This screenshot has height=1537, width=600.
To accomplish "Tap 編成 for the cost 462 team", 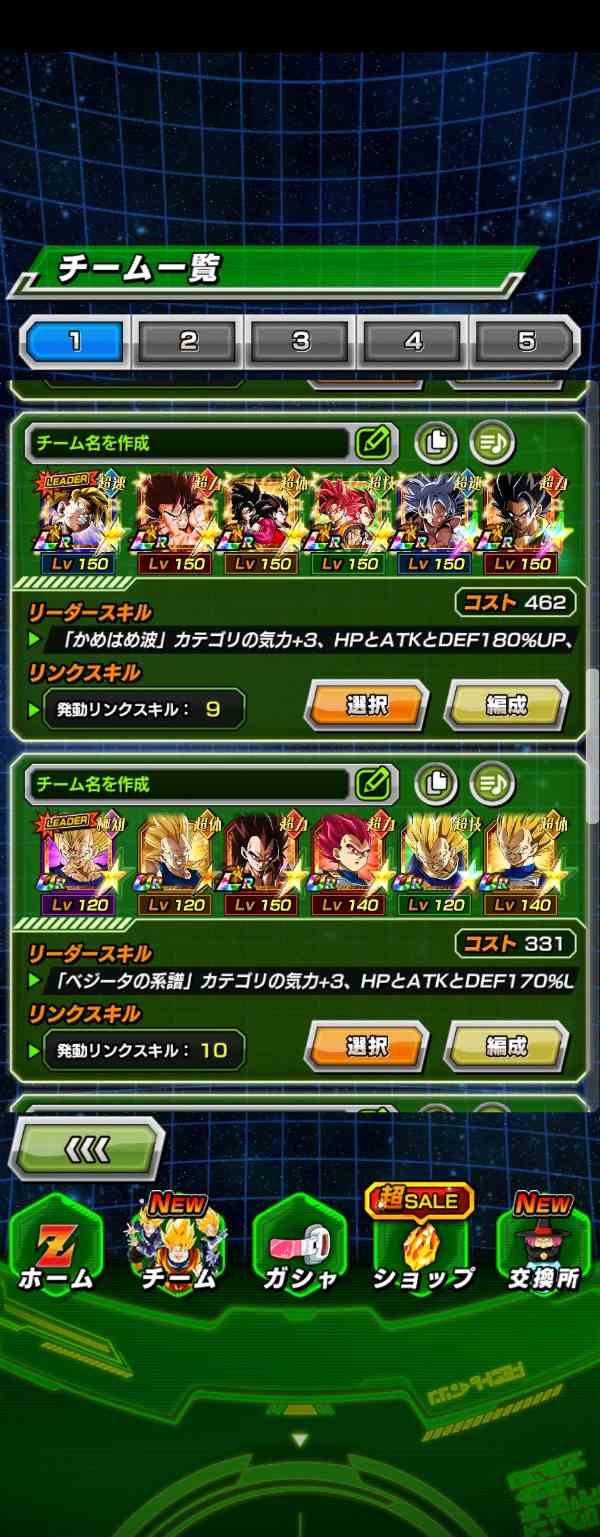I will 506,707.
